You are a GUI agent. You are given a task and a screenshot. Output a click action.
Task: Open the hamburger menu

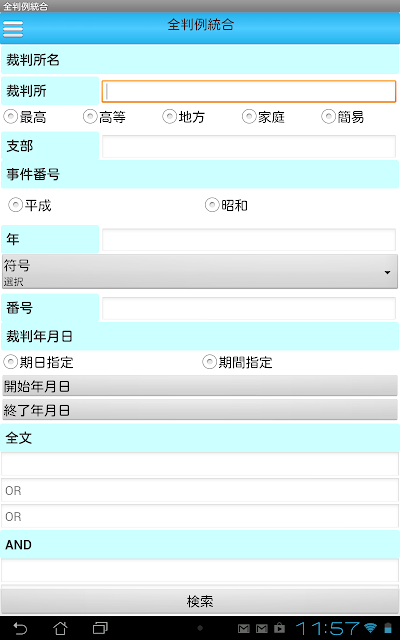coord(13,28)
